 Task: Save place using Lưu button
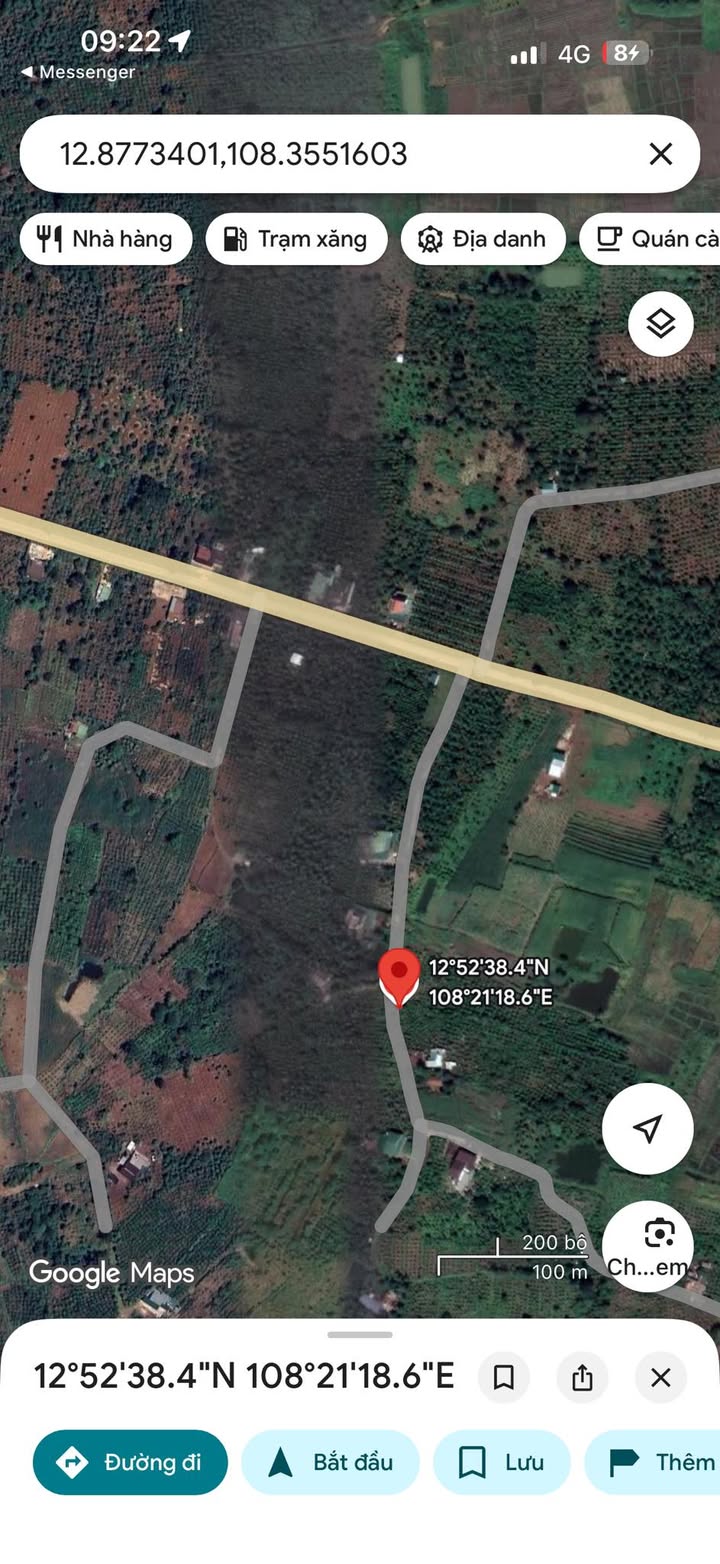(x=501, y=1462)
